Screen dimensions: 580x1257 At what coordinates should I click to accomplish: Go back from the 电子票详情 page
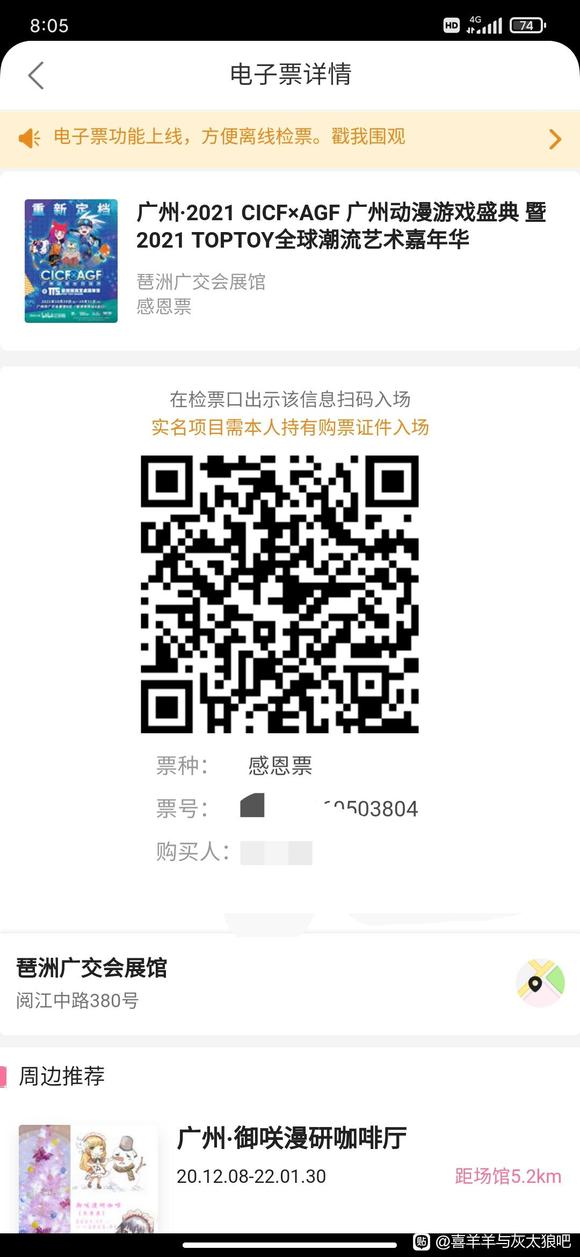(36, 75)
